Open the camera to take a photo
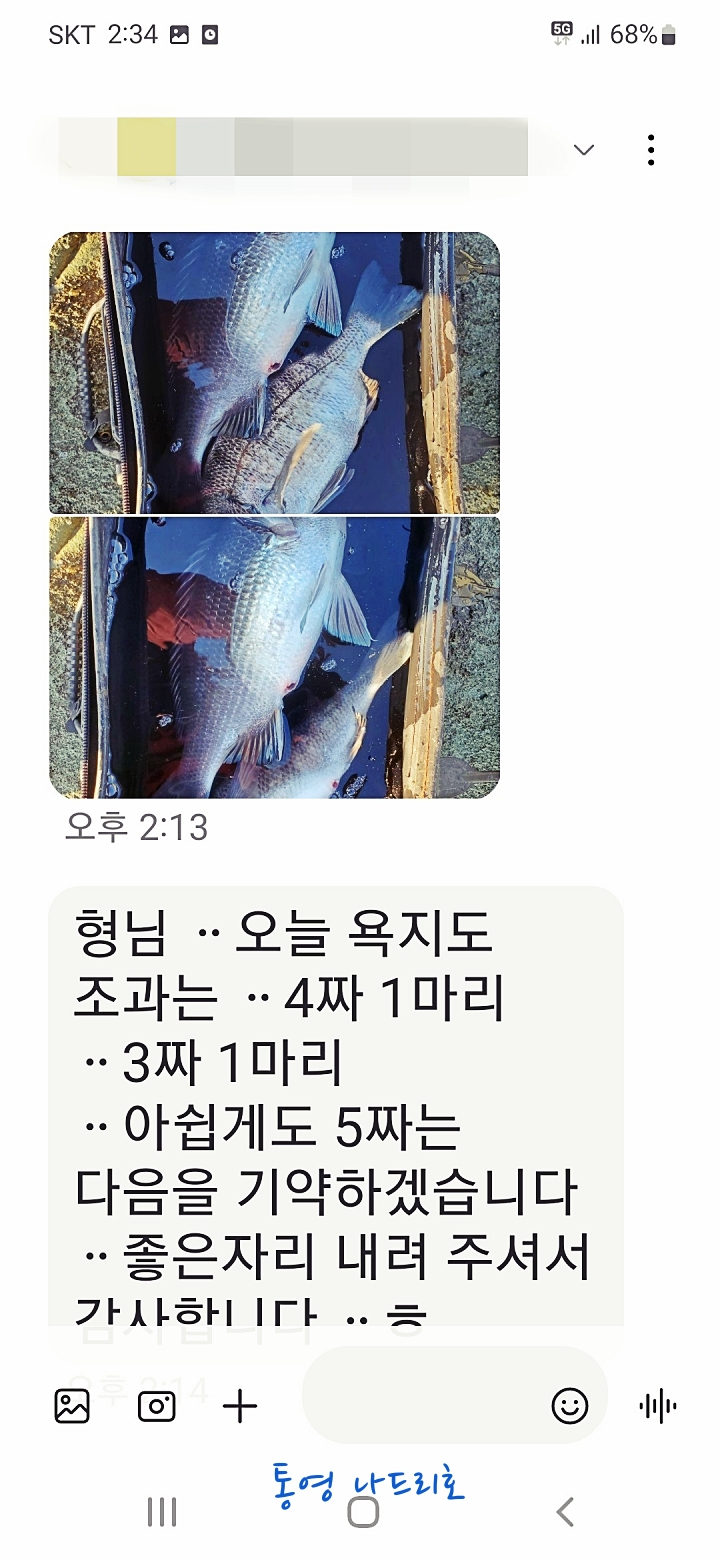Image resolution: width=720 pixels, height=1560 pixels. pos(156,1406)
